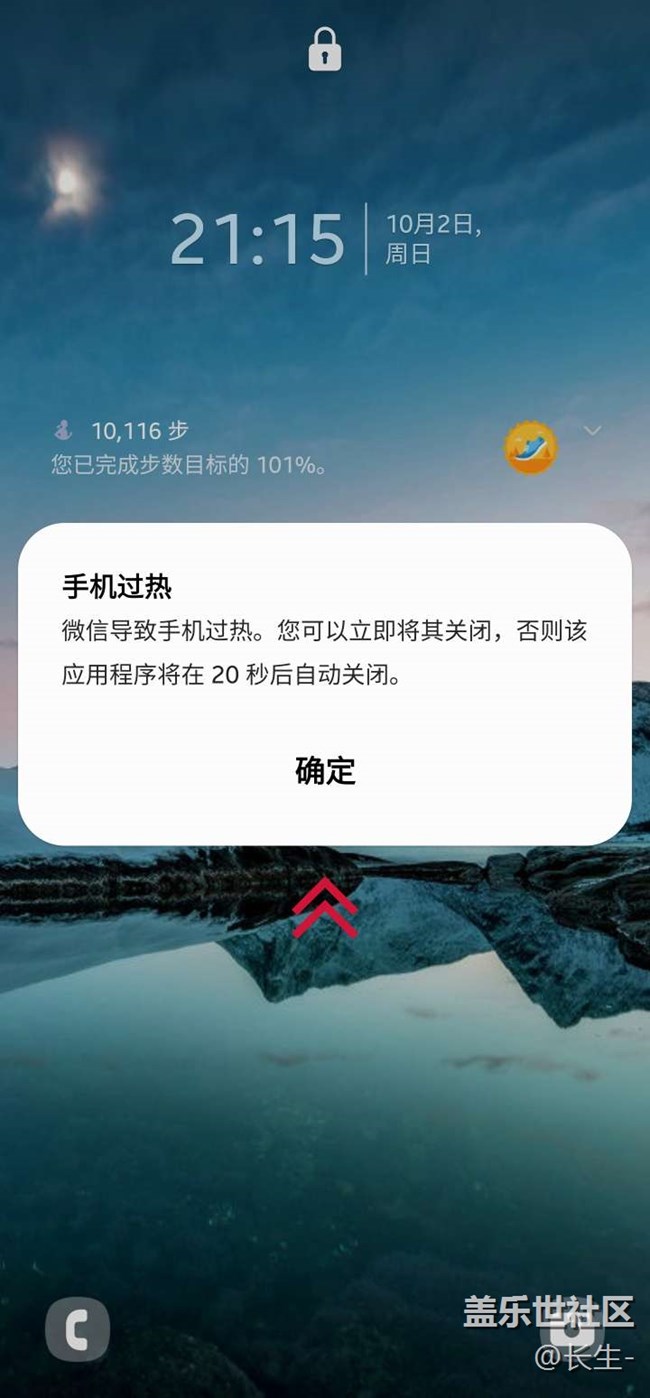The height and width of the screenshot is (1398, 650).
Task: Expand the step count notification chevron
Action: (592, 431)
